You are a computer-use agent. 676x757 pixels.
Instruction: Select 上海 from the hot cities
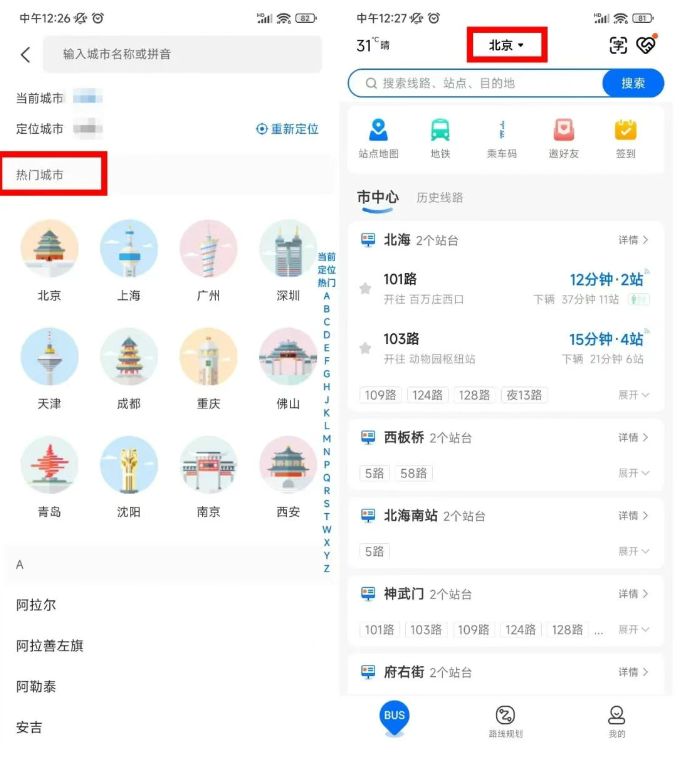point(128,260)
